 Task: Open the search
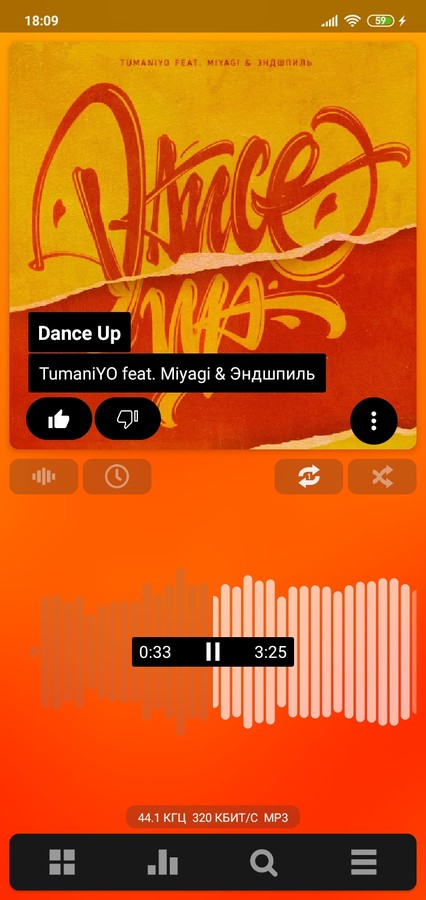(x=264, y=862)
